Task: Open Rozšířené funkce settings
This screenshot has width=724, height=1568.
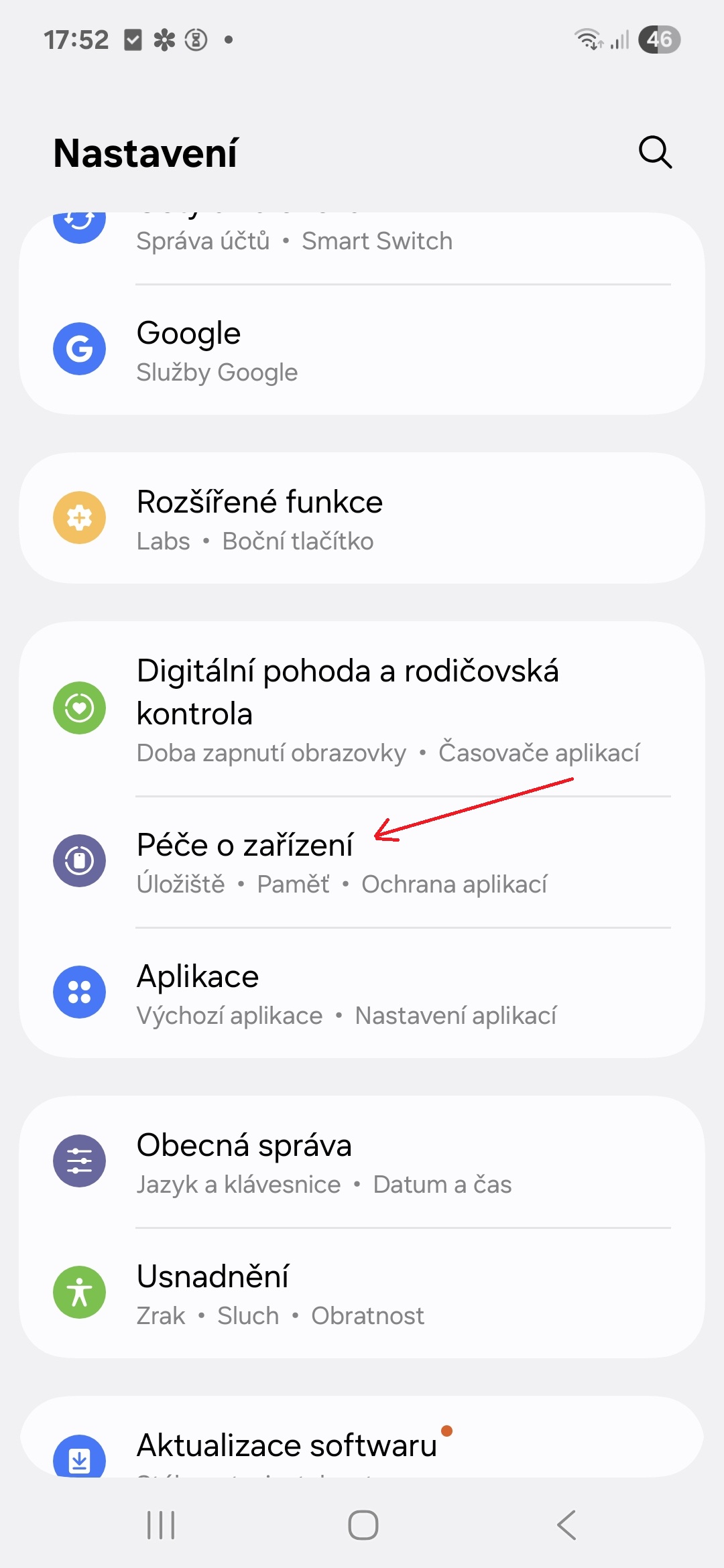Action: pos(362,518)
